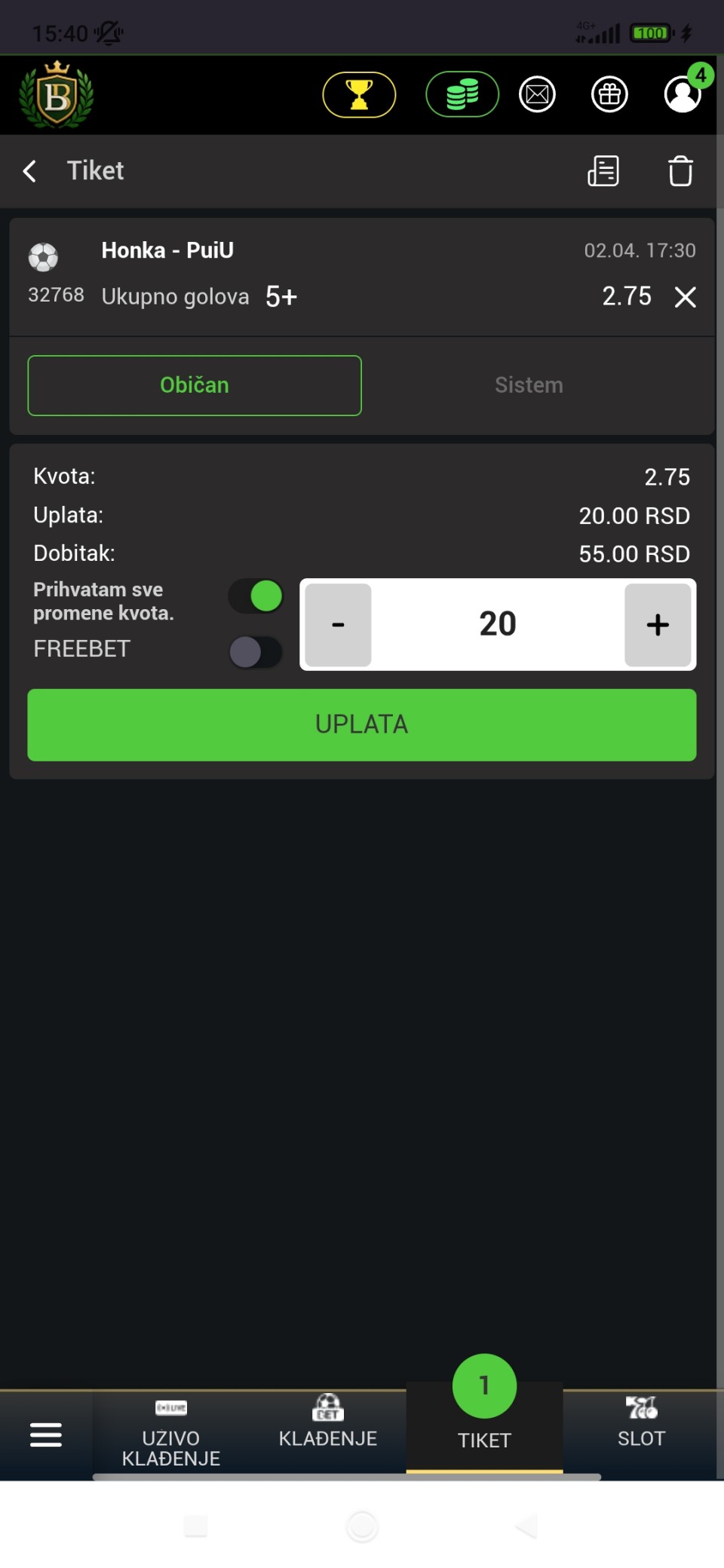Remove the Honka - PuiU selection
The image size is (724, 1568).
[x=685, y=297]
